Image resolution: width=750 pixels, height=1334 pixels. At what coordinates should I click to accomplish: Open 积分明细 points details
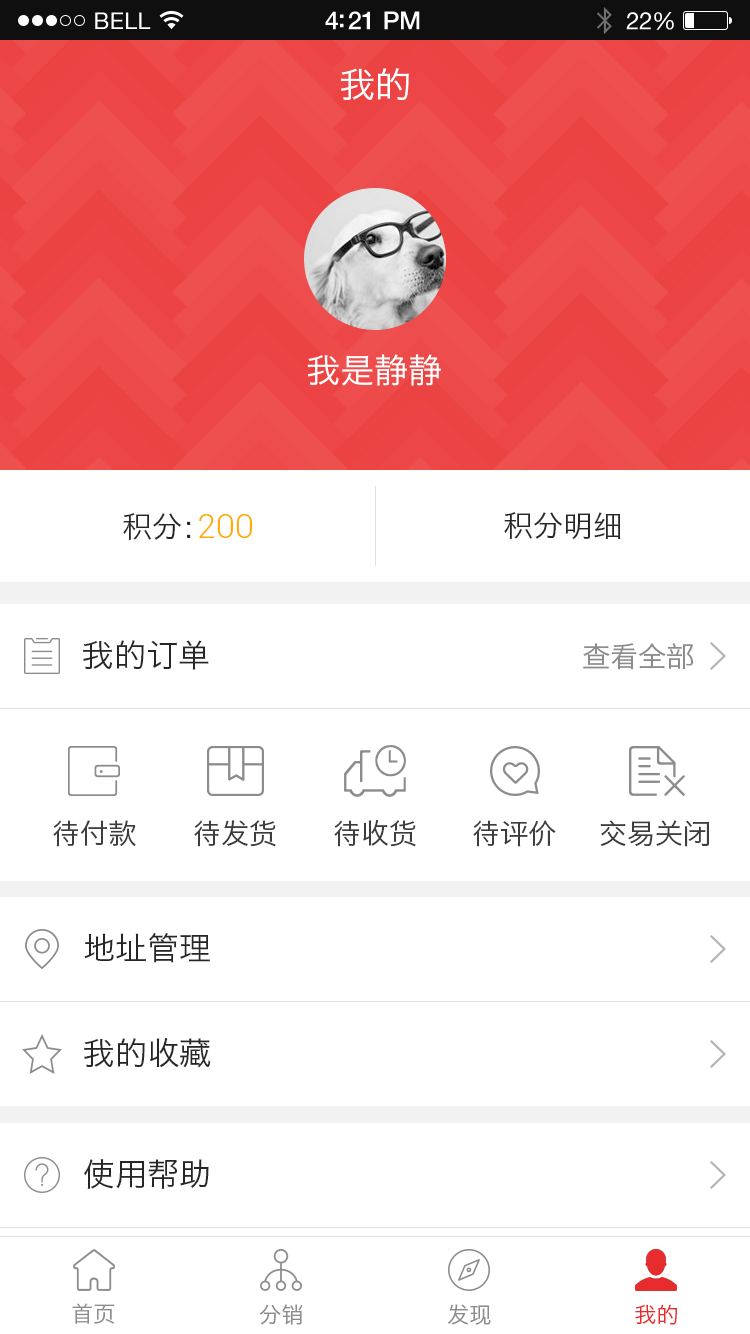tap(563, 526)
